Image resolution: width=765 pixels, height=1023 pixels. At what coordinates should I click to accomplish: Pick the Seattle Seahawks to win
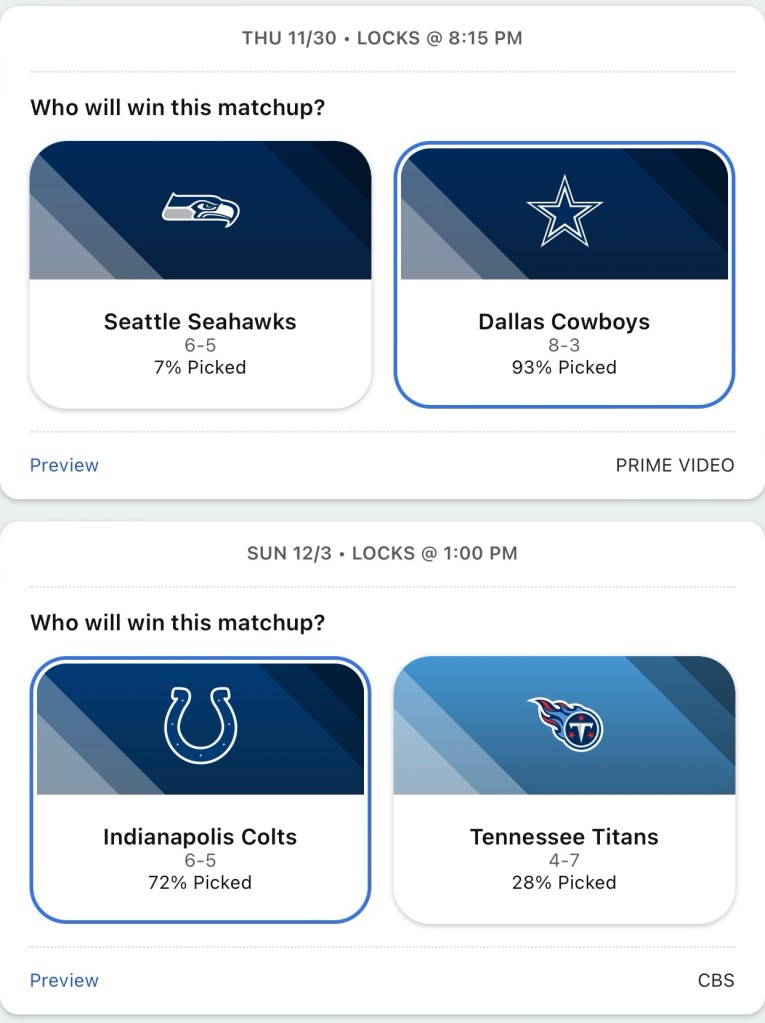(200, 275)
